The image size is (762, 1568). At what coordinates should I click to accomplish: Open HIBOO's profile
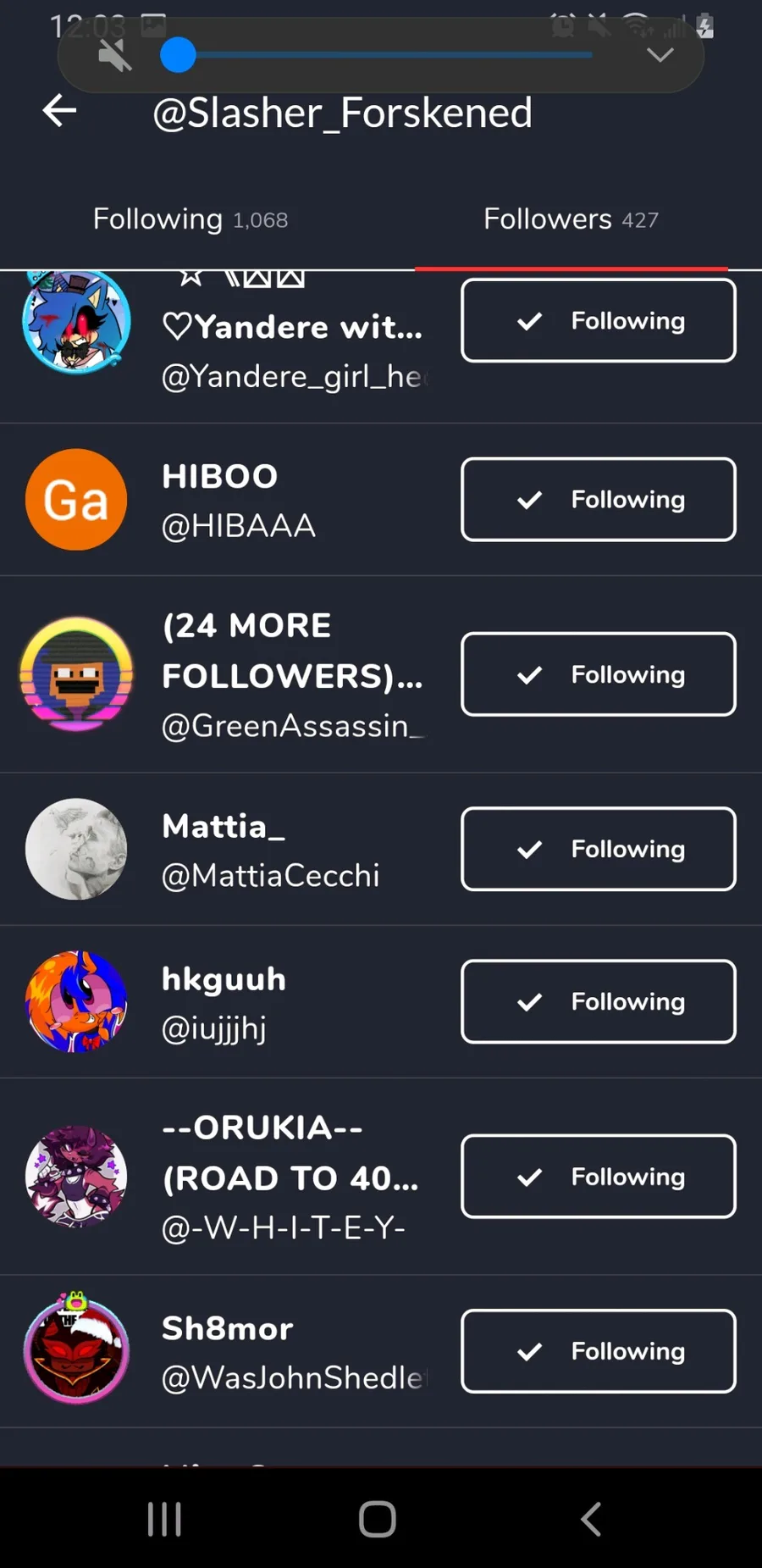220,500
